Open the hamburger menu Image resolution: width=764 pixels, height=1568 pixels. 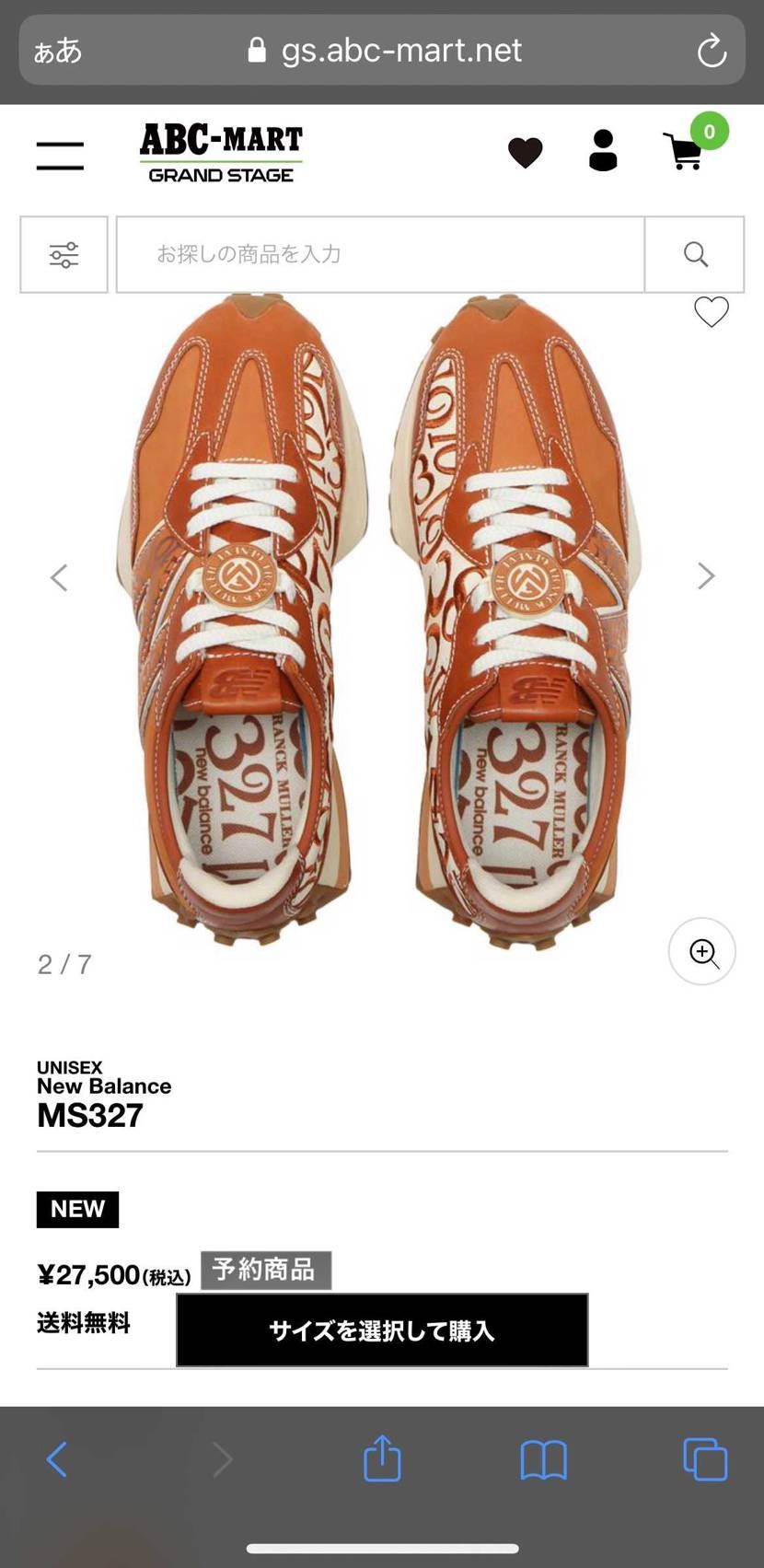tap(60, 155)
